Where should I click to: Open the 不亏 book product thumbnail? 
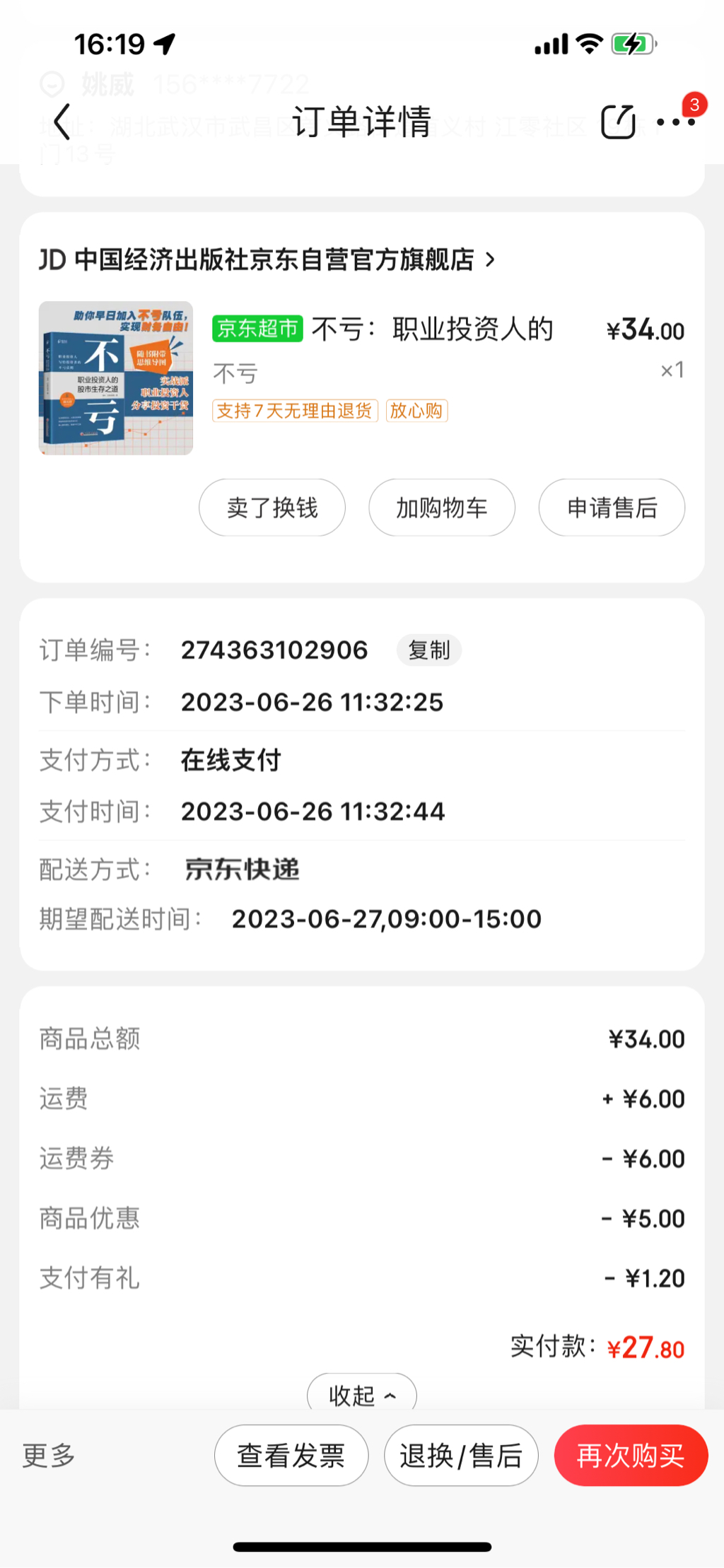pos(116,378)
